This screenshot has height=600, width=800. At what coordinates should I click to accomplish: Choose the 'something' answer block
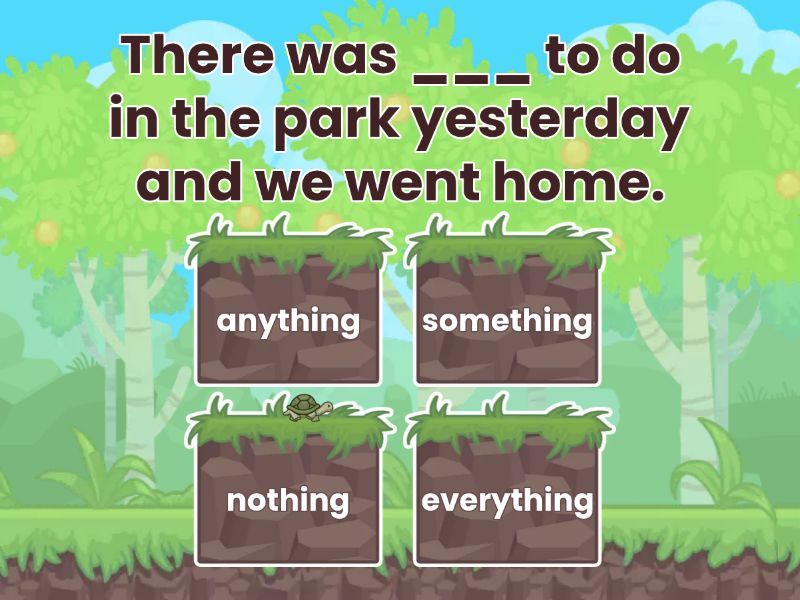[507, 321]
